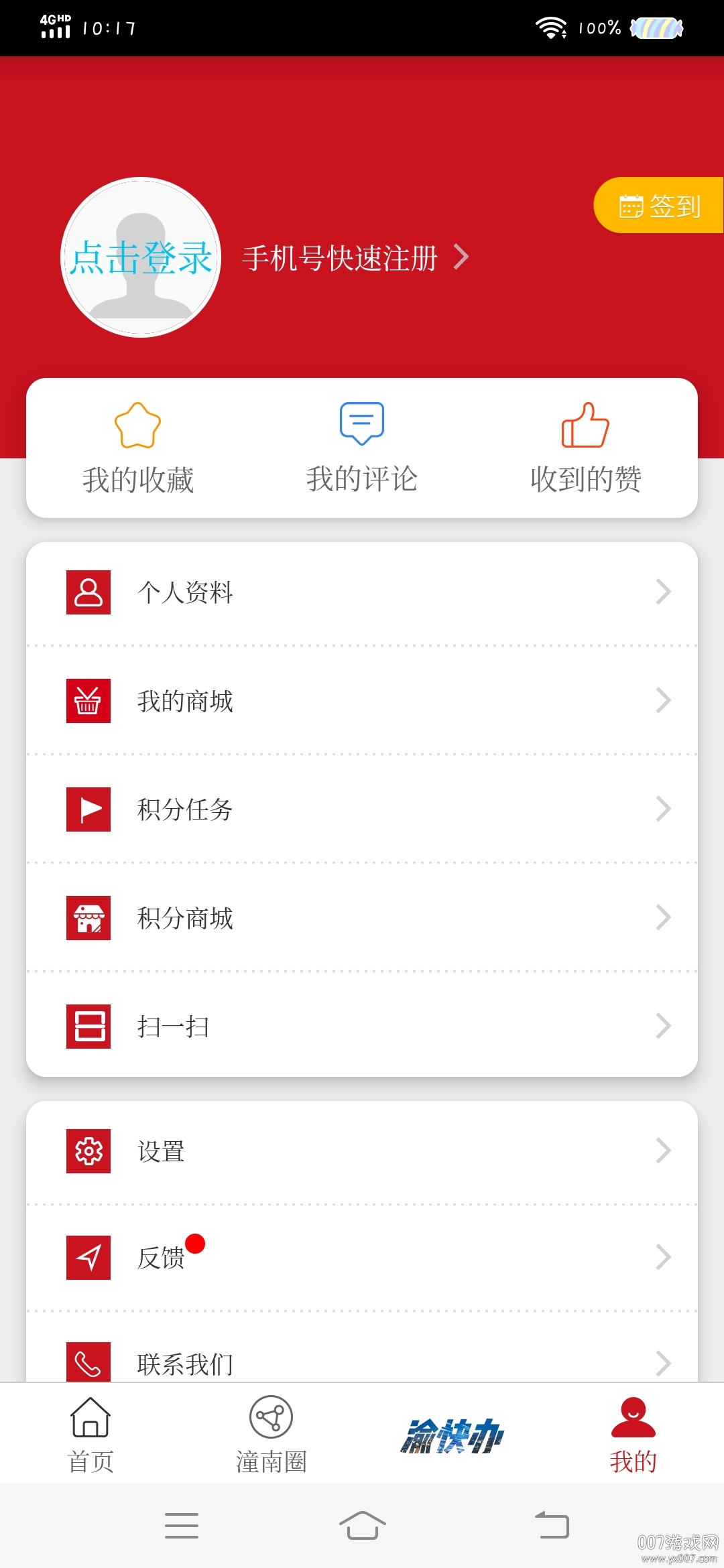The image size is (724, 1568).
Task: Go to 我的商城
Action: 362,701
